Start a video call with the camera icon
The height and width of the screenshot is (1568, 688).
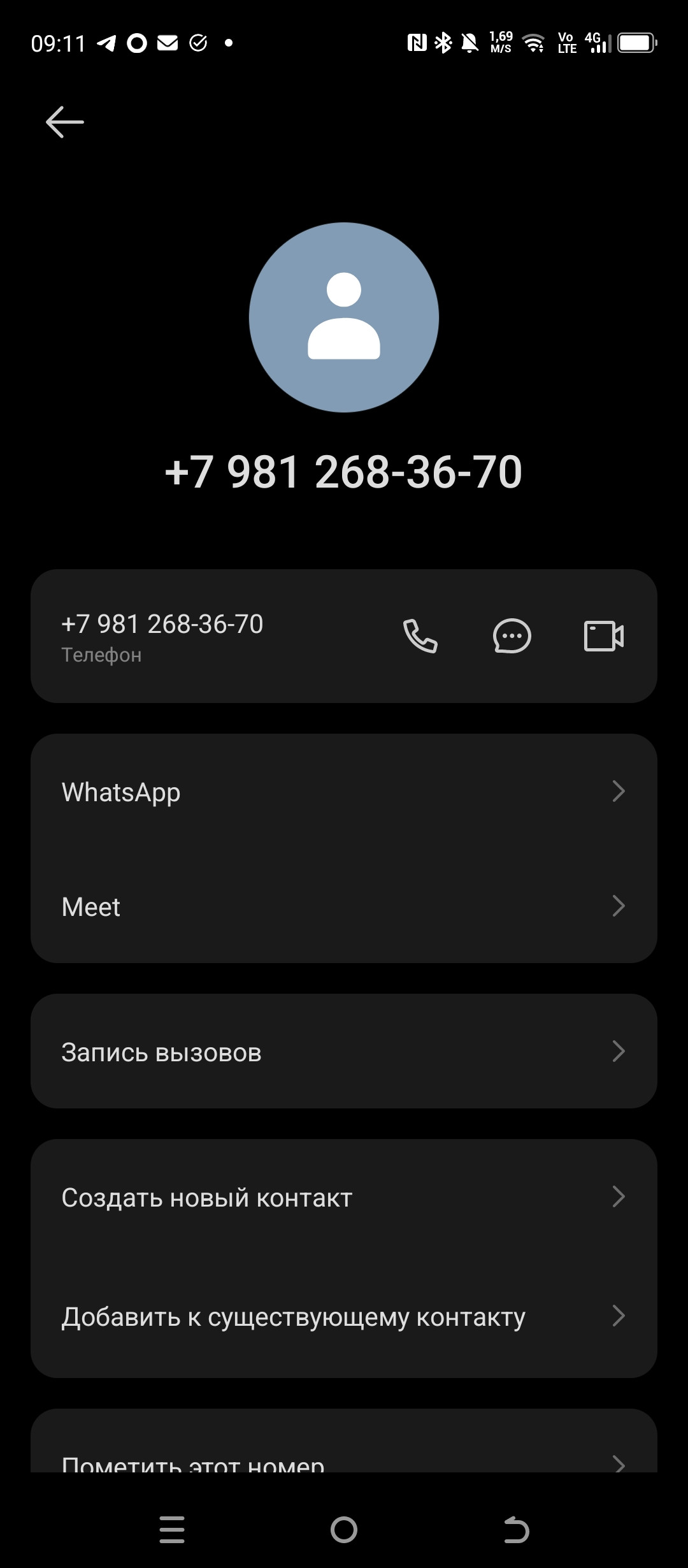pyautogui.click(x=603, y=636)
